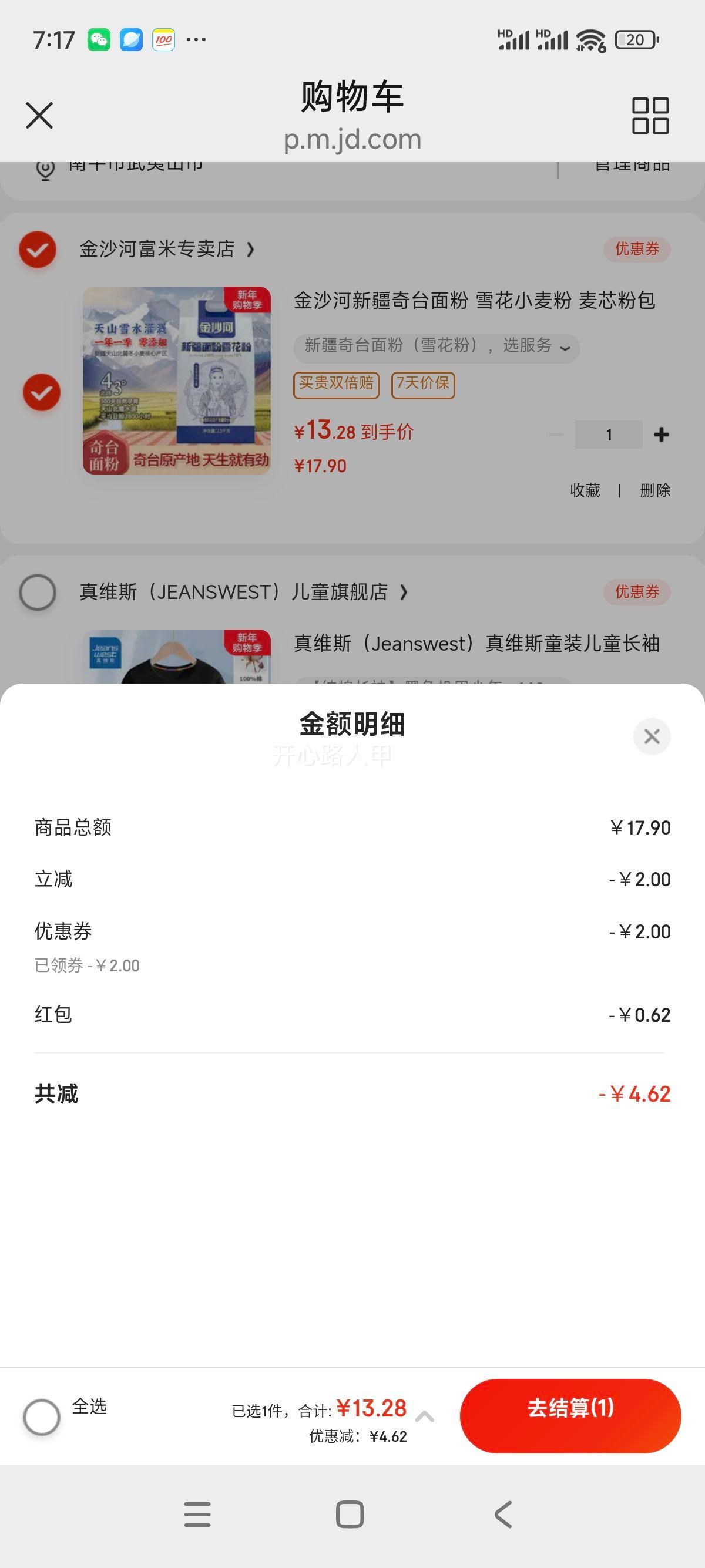Dismiss the 金额明细 panel with its X icon
The image size is (705, 1568).
click(x=652, y=736)
